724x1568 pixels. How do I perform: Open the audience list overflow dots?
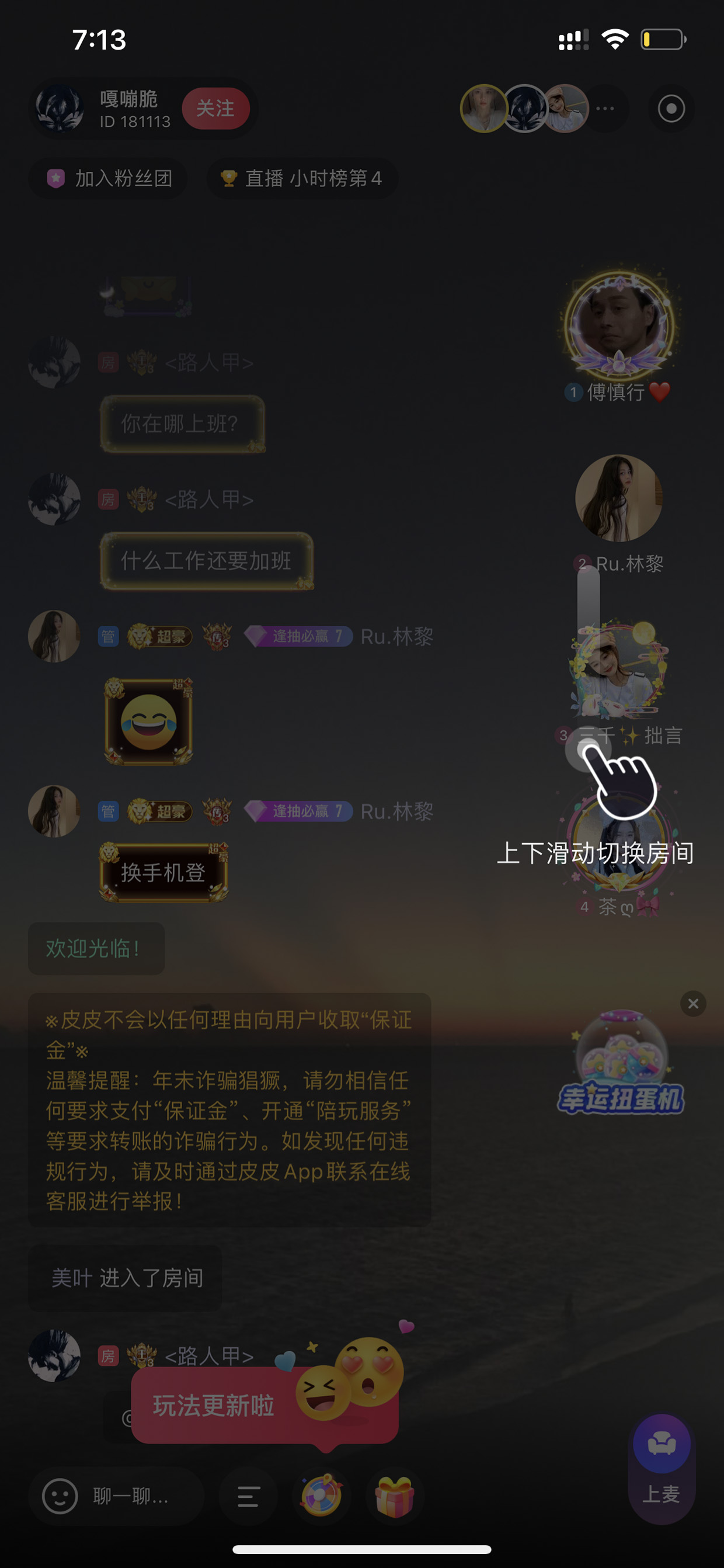click(605, 108)
